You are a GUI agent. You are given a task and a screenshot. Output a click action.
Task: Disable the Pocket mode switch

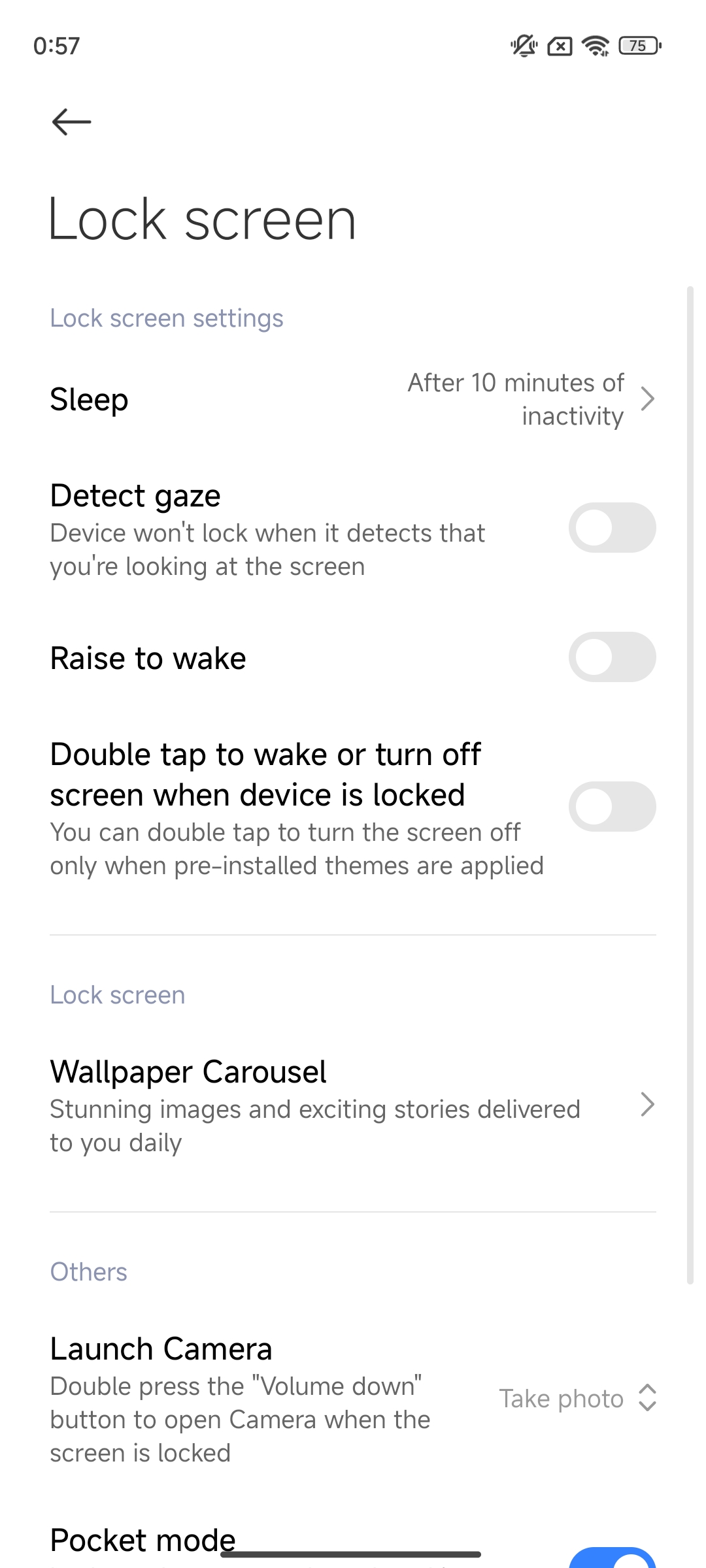click(612, 1558)
